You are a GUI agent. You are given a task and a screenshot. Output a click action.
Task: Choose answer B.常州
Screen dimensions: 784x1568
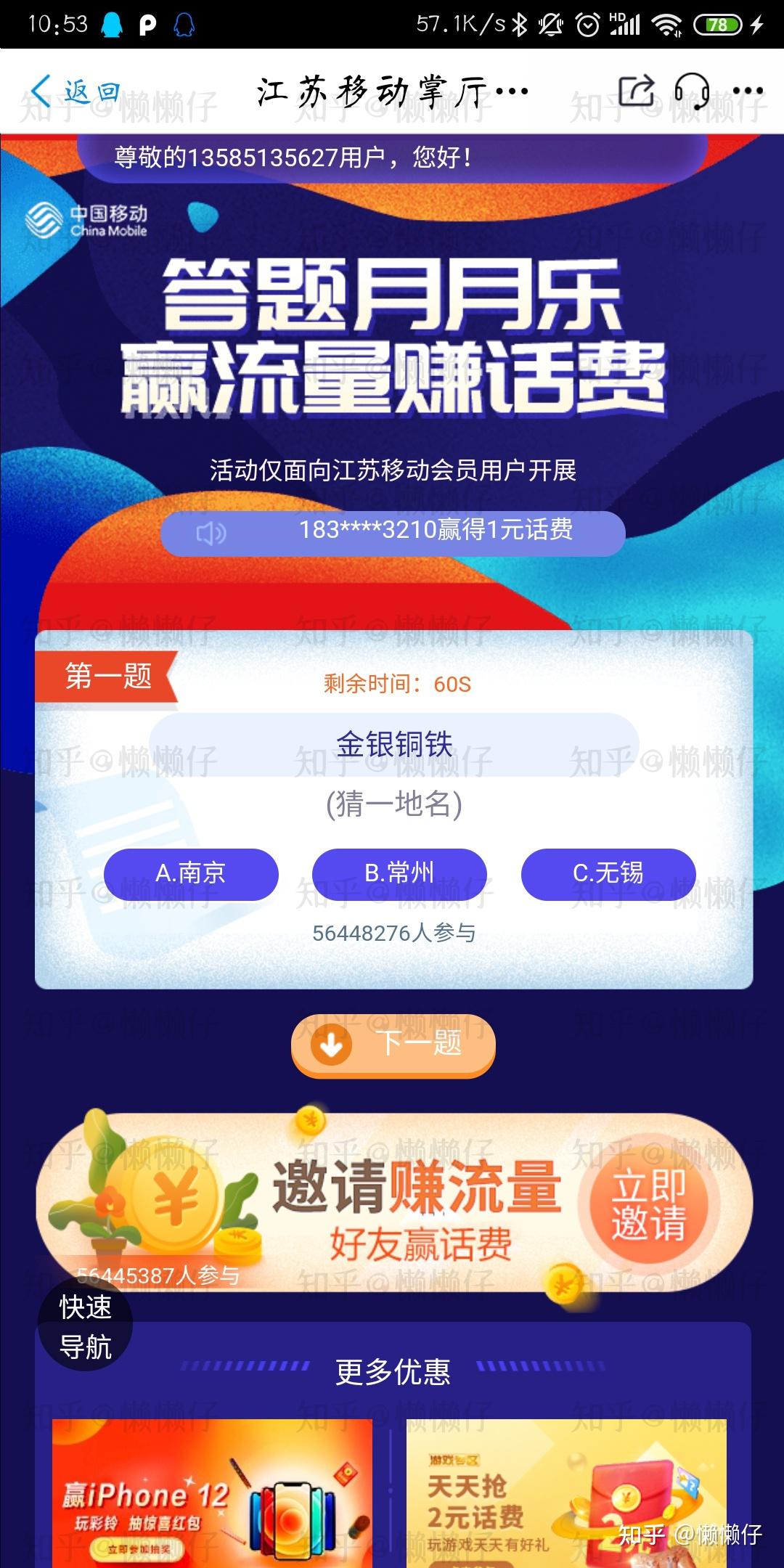399,873
